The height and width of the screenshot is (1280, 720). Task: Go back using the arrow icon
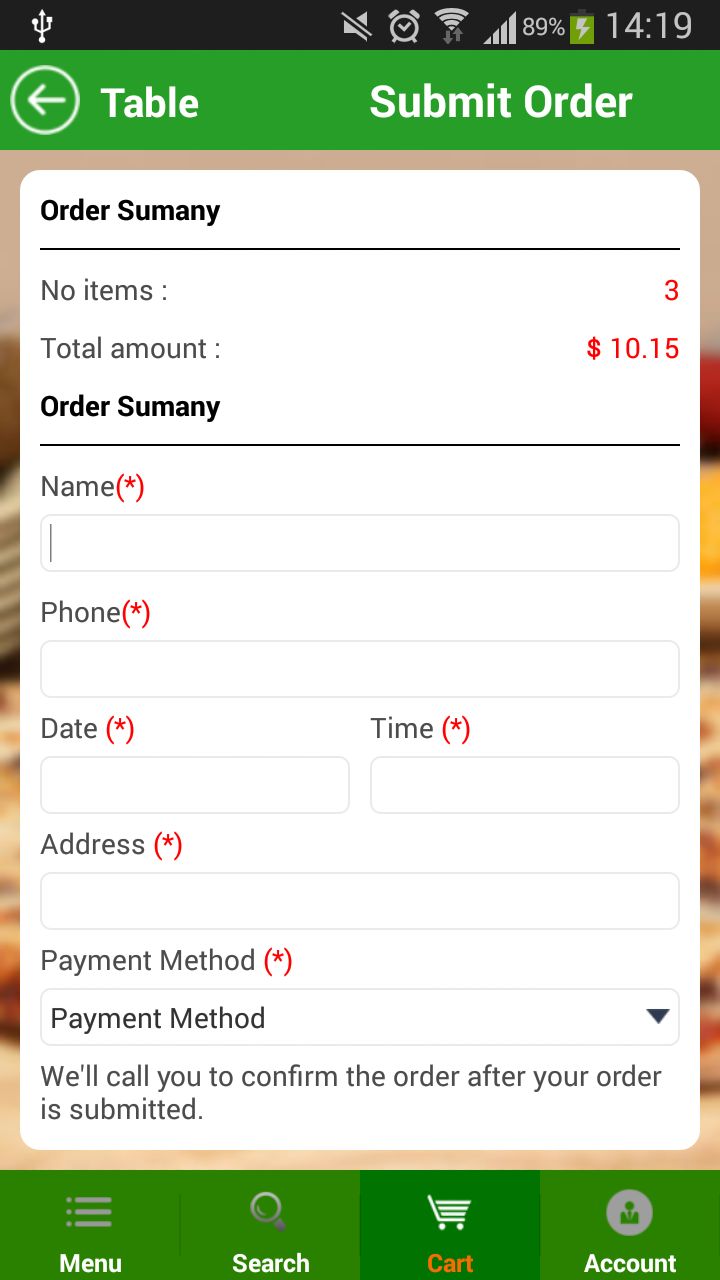coord(45,101)
